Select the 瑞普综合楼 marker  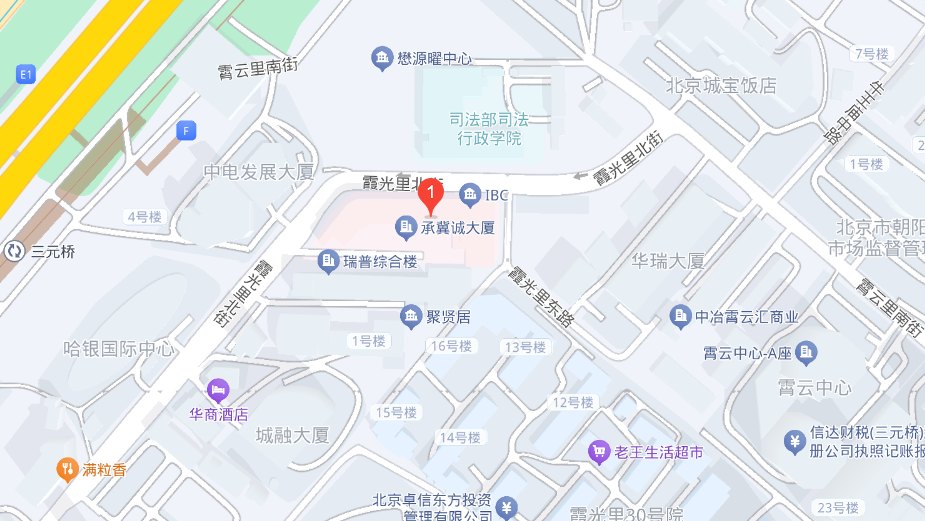tap(328, 262)
